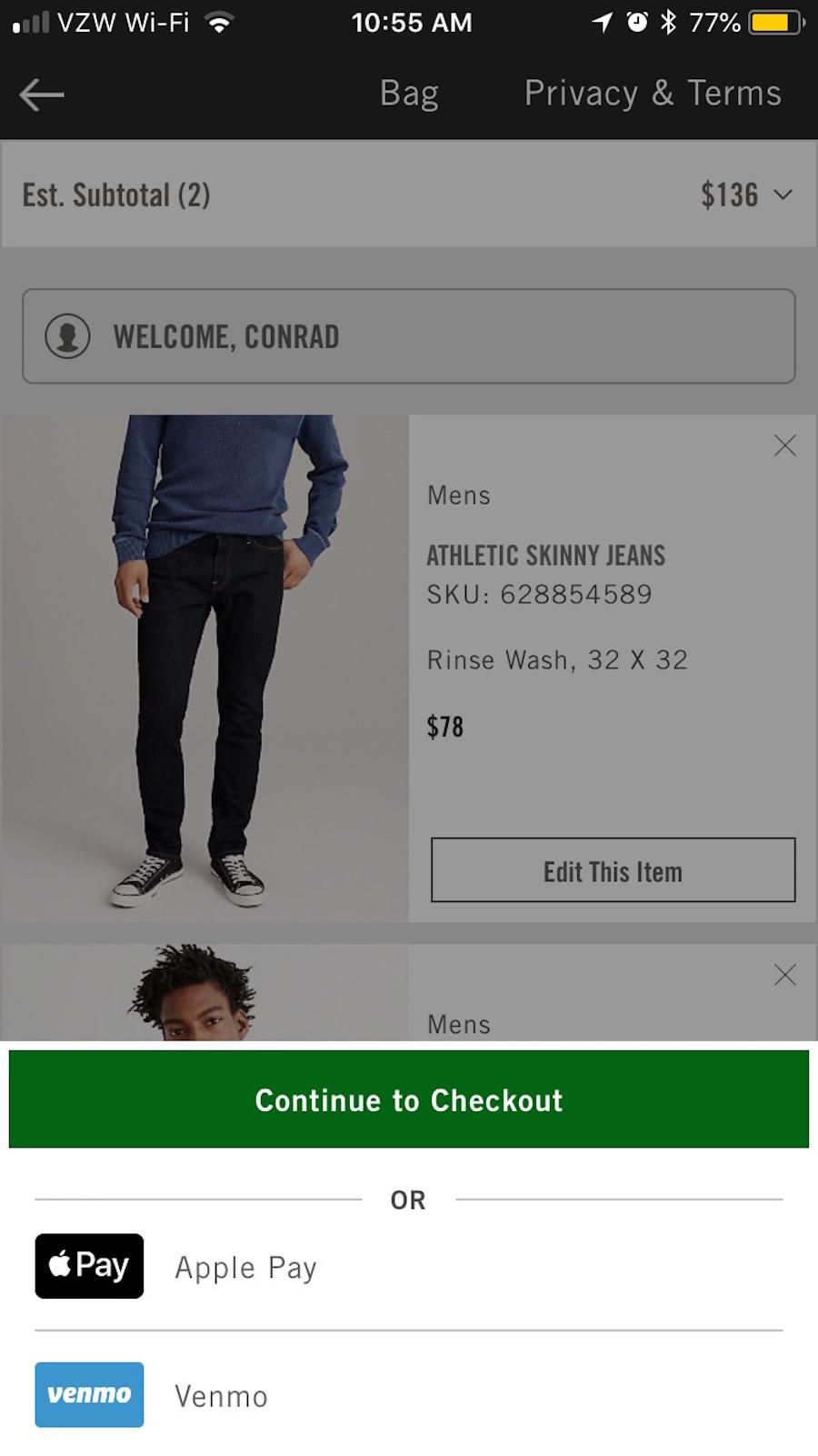Choose Venmo as payment method

tap(409, 1394)
